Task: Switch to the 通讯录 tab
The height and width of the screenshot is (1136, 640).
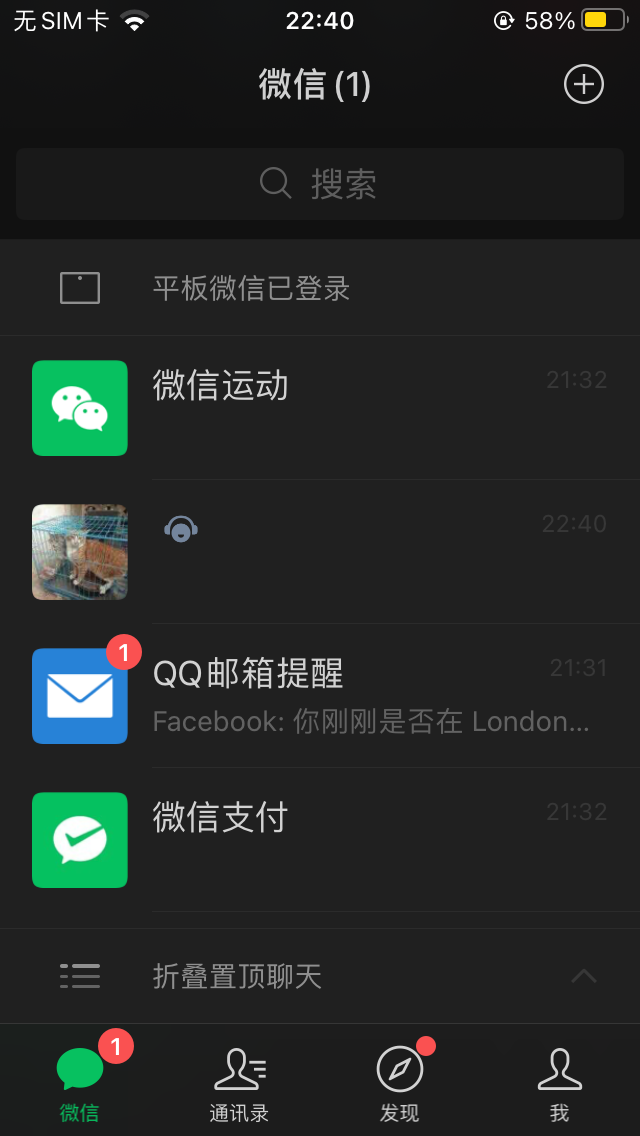Action: [x=240, y=1082]
